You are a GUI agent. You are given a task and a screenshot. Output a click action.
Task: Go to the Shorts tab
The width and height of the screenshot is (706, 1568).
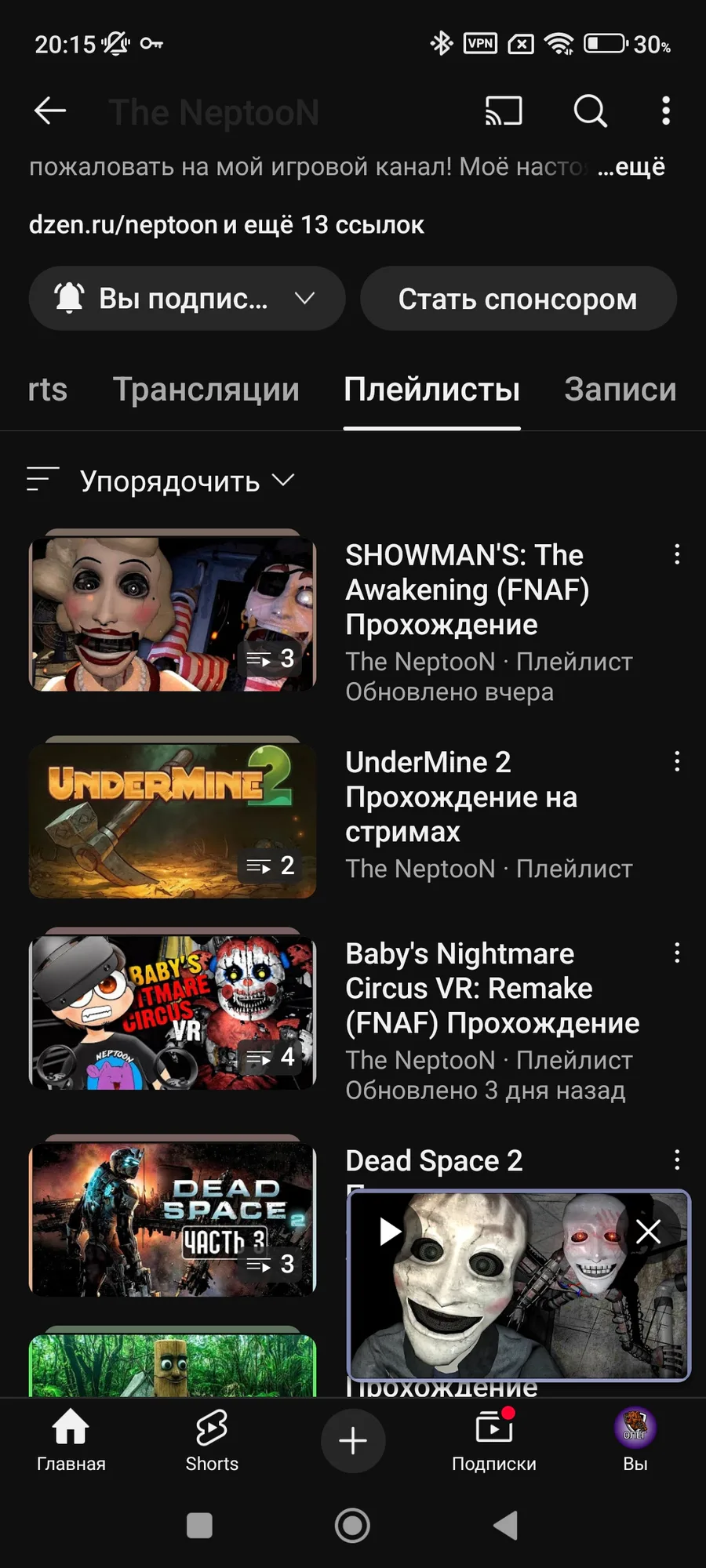(212, 1441)
